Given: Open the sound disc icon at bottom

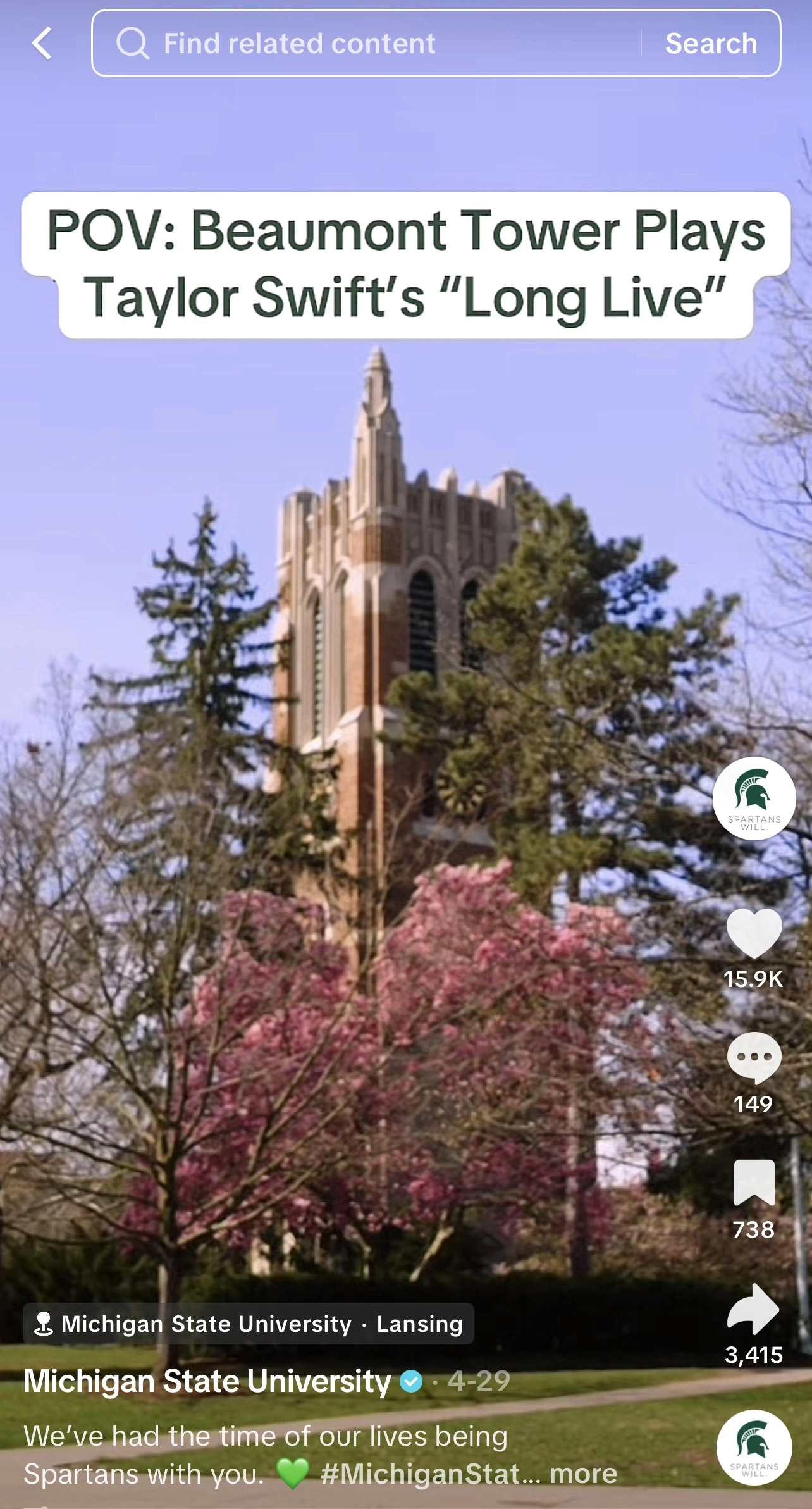Looking at the screenshot, I should 754,1447.
